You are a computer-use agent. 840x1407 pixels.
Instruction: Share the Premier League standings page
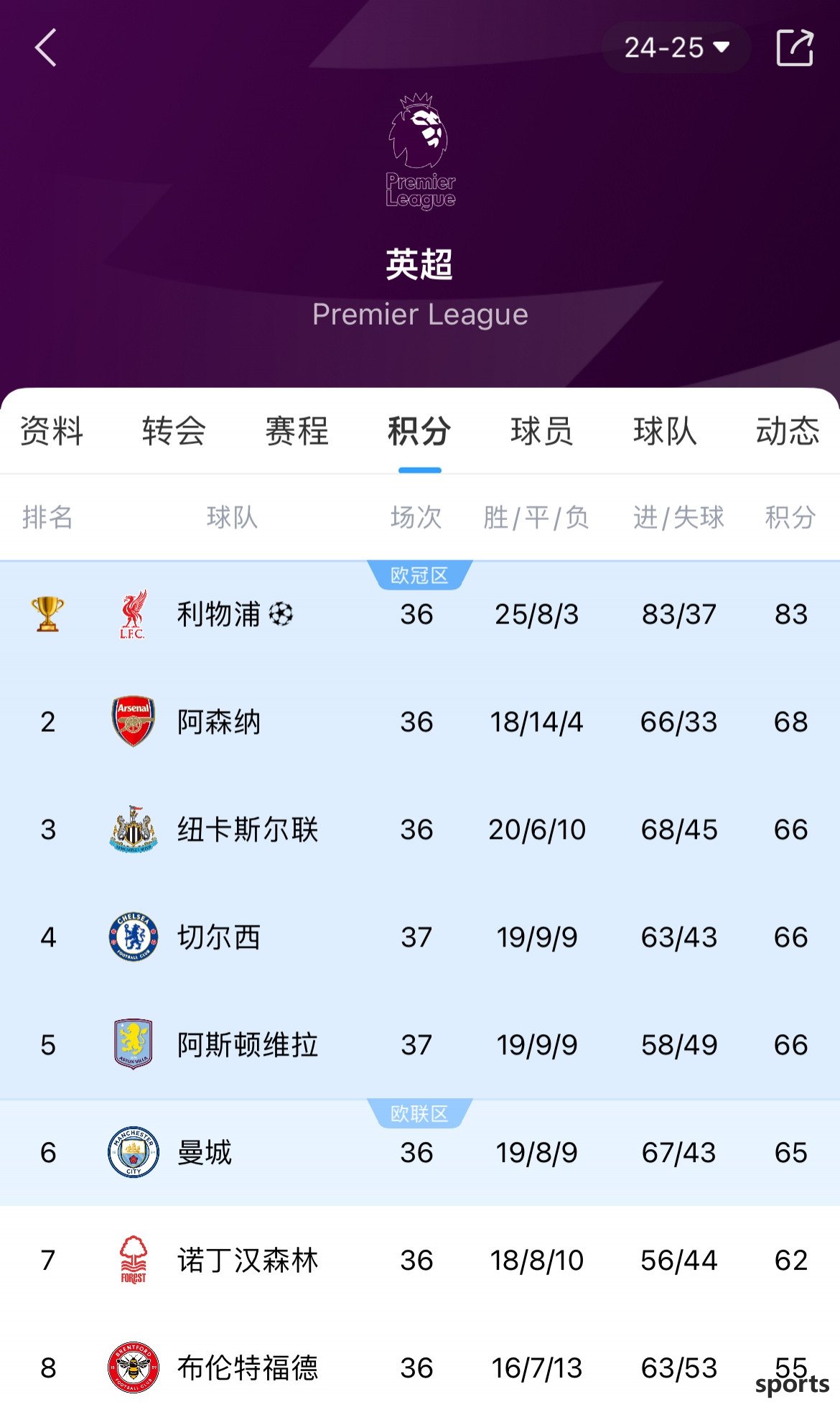(x=795, y=47)
